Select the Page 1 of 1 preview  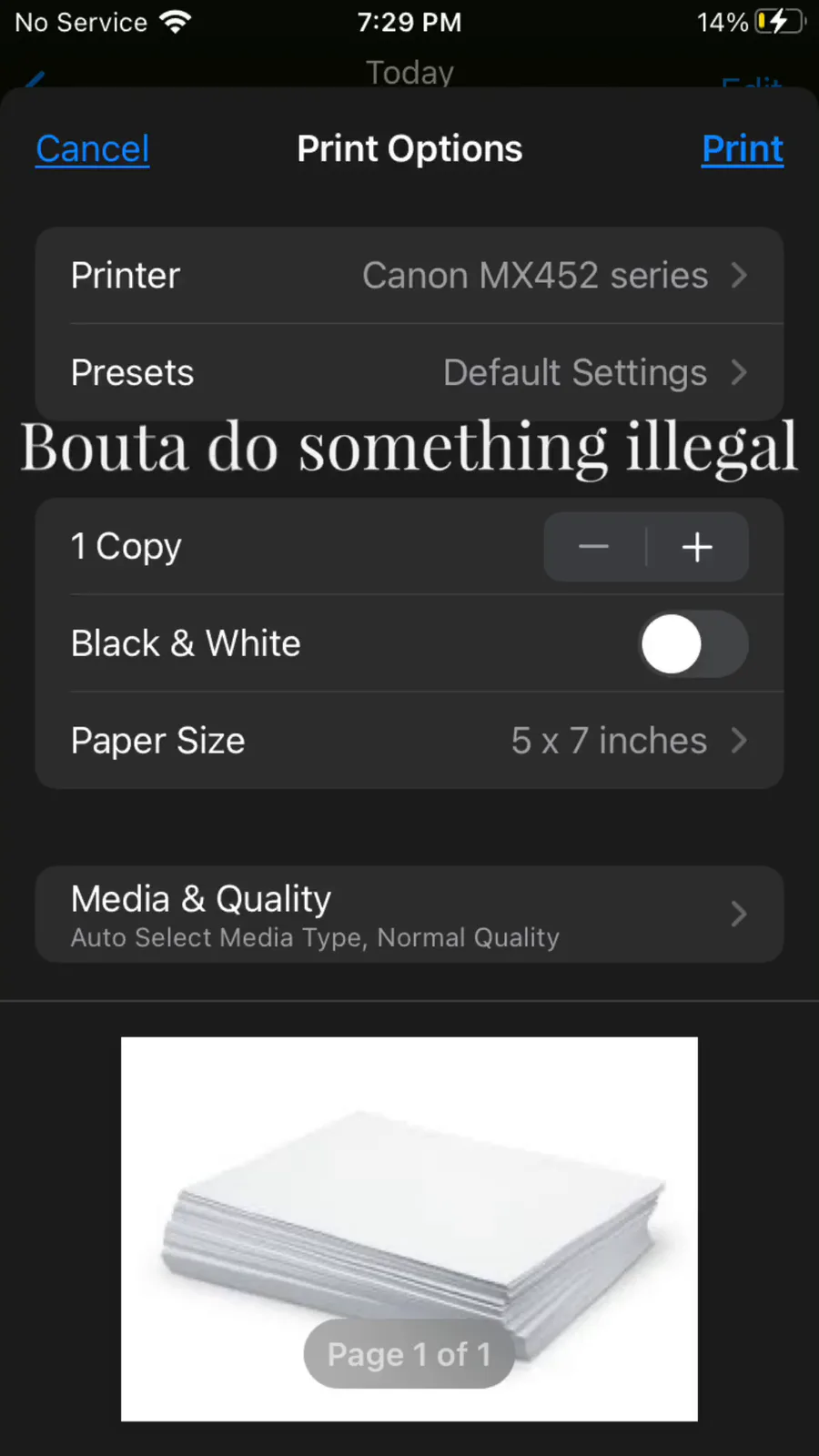coord(409,1228)
